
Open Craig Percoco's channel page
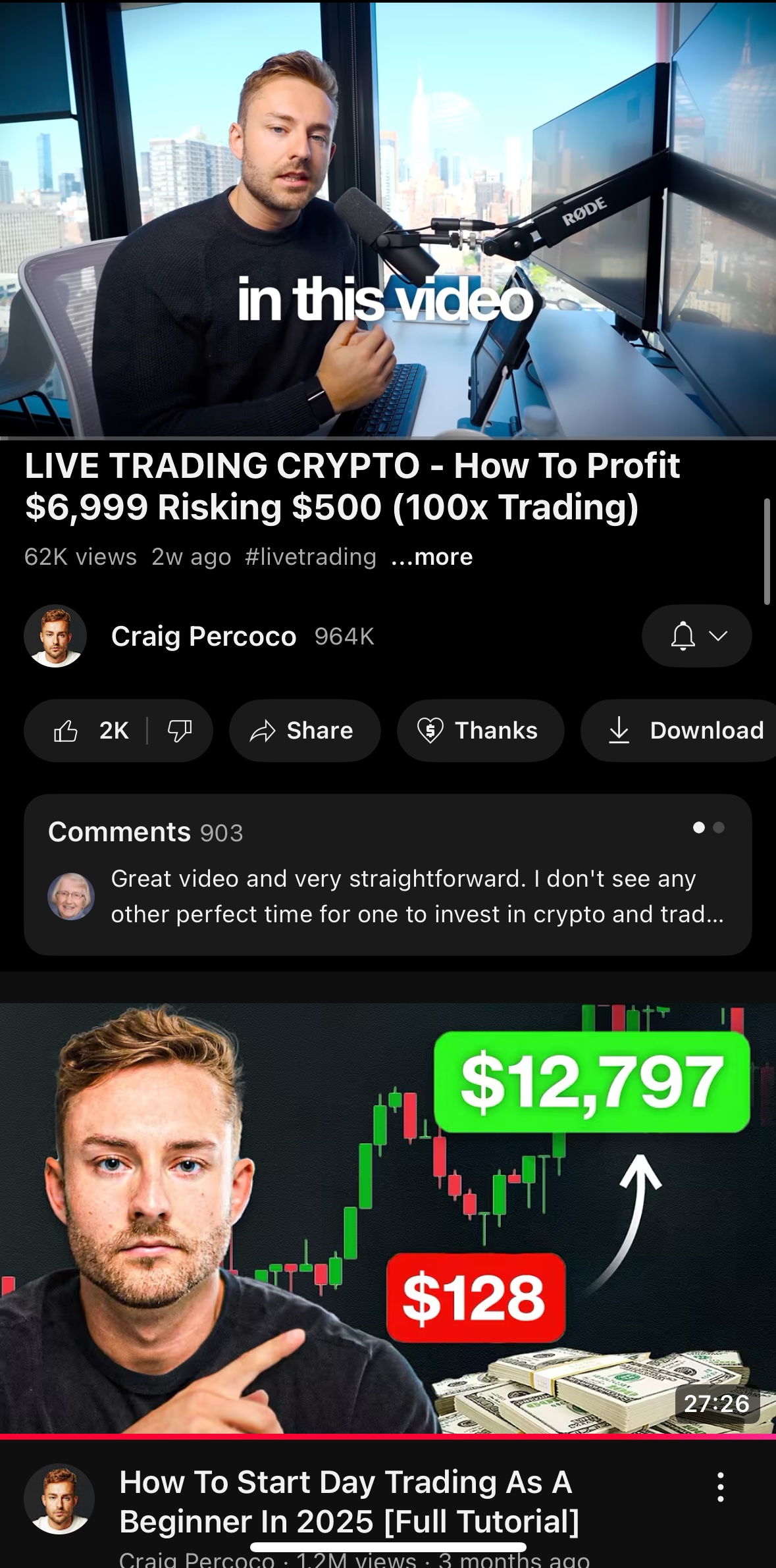coord(203,637)
